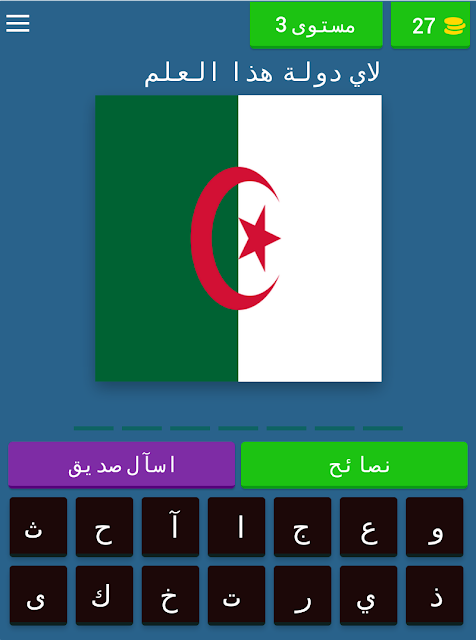Pick the letter آ tile
This screenshot has height=640, width=476.
170,527
